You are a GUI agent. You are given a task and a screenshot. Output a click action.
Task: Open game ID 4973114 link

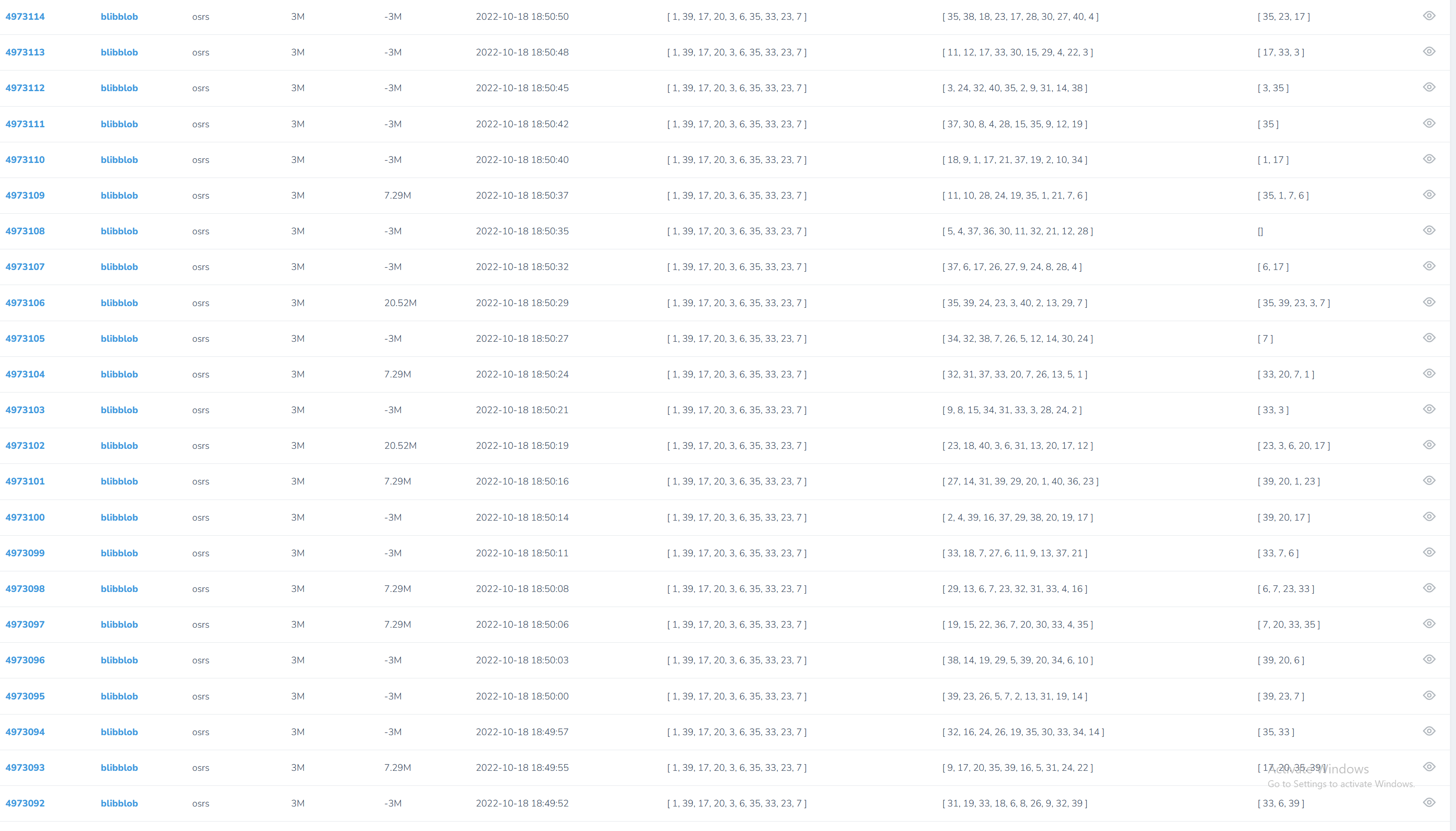[25, 17]
